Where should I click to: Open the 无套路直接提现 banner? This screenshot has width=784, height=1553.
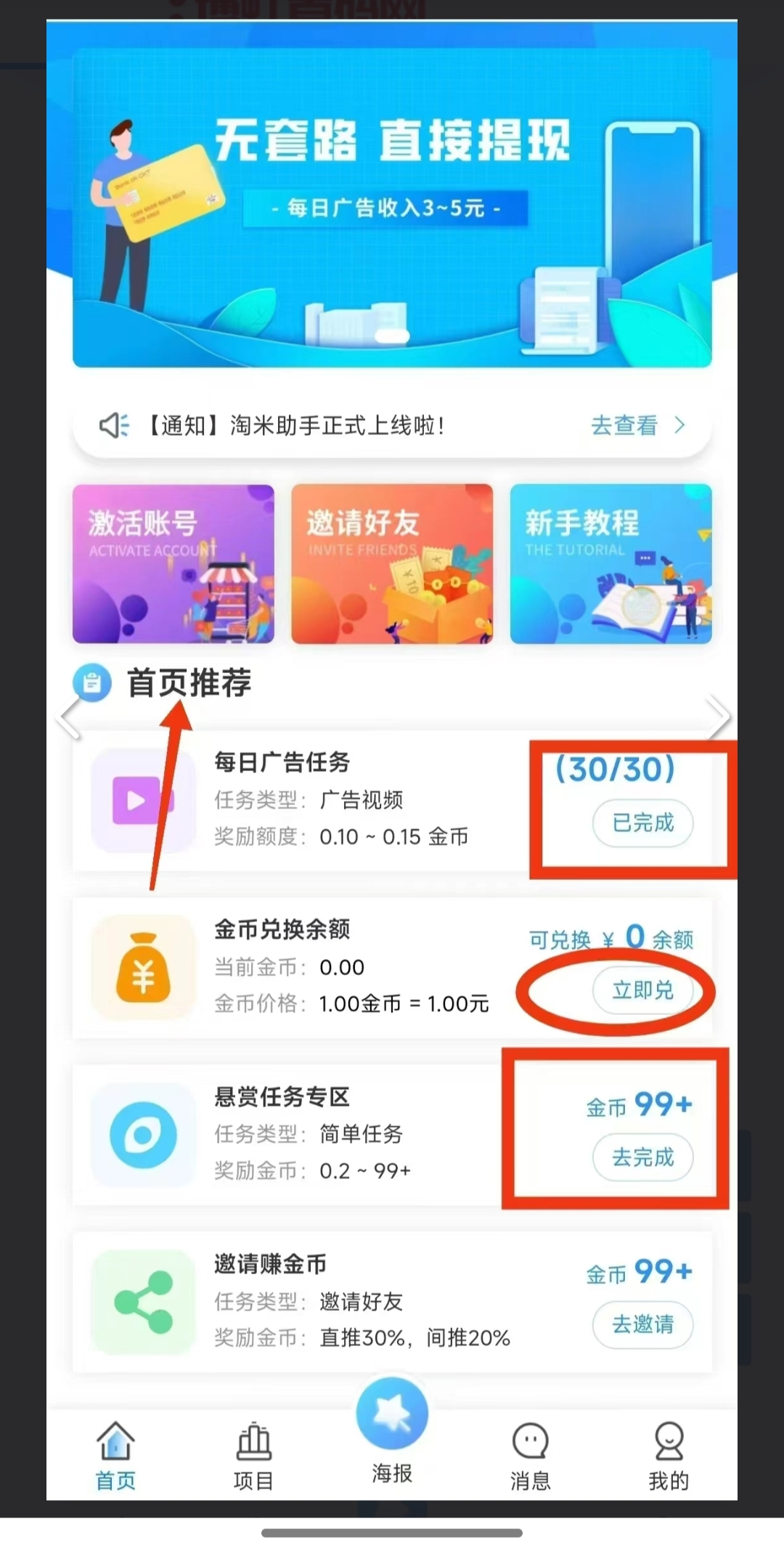pyautogui.click(x=392, y=208)
